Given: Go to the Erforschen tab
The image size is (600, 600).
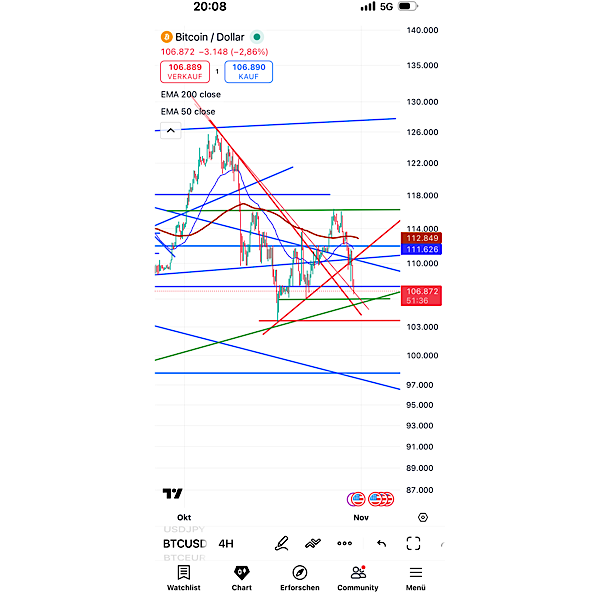Looking at the screenshot, I should pyautogui.click(x=300, y=577).
